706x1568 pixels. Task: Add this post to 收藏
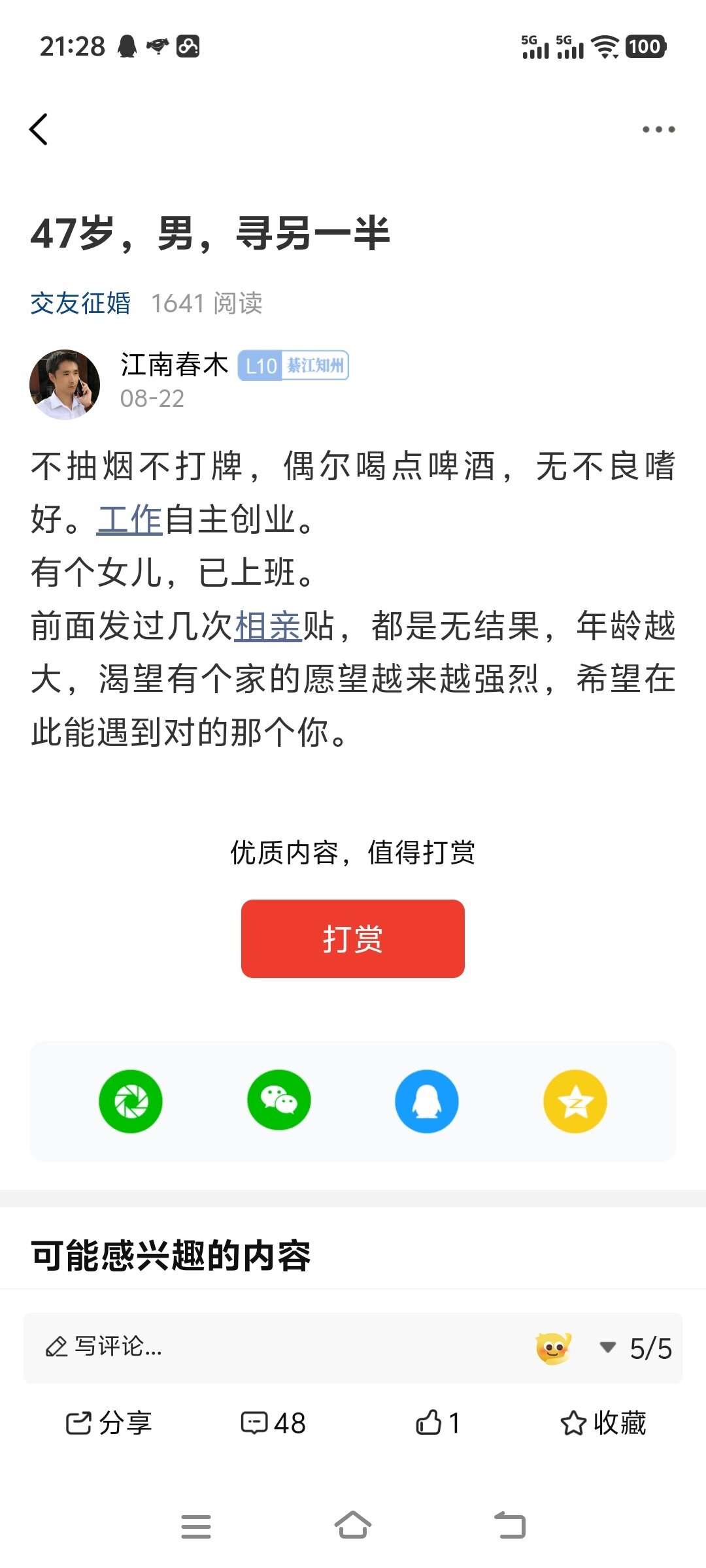603,1423
